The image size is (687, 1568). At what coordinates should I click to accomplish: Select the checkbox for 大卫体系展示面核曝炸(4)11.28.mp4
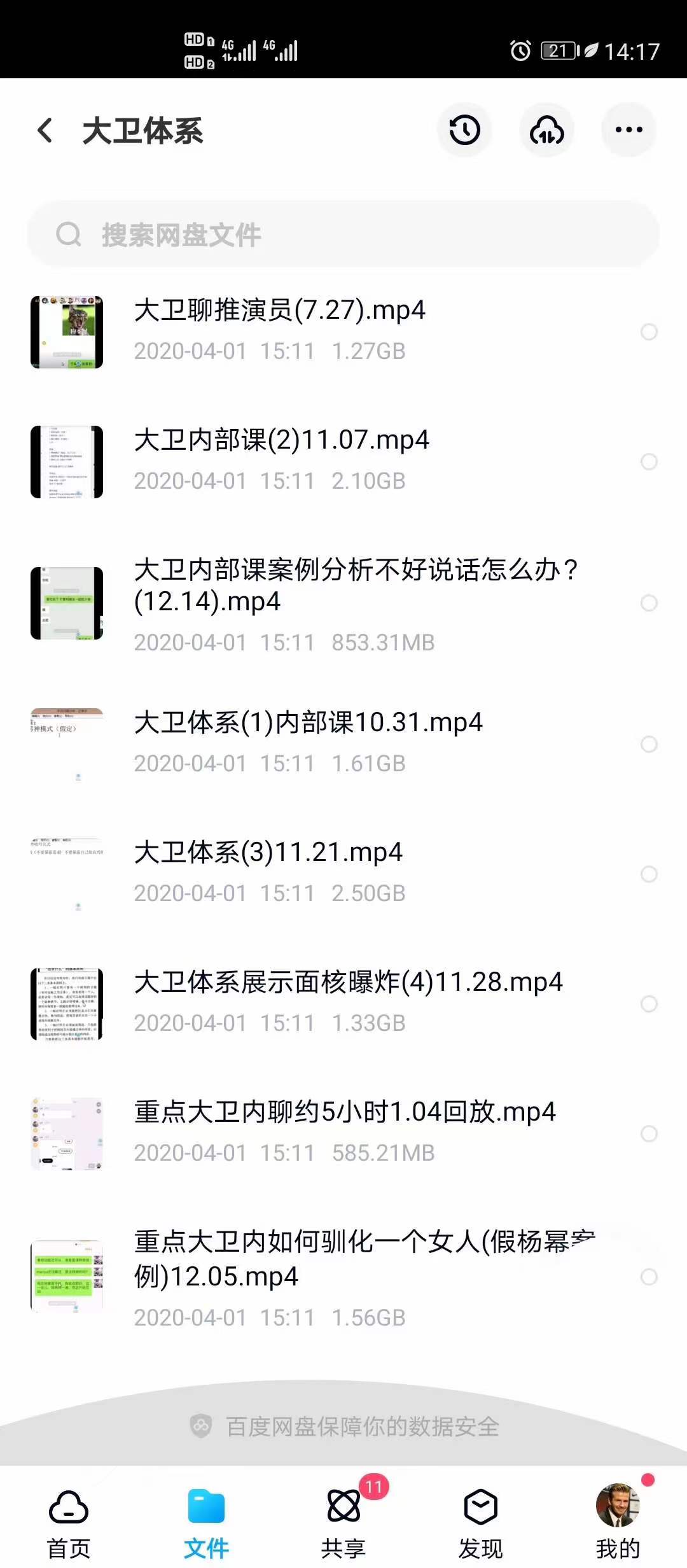(x=649, y=1004)
